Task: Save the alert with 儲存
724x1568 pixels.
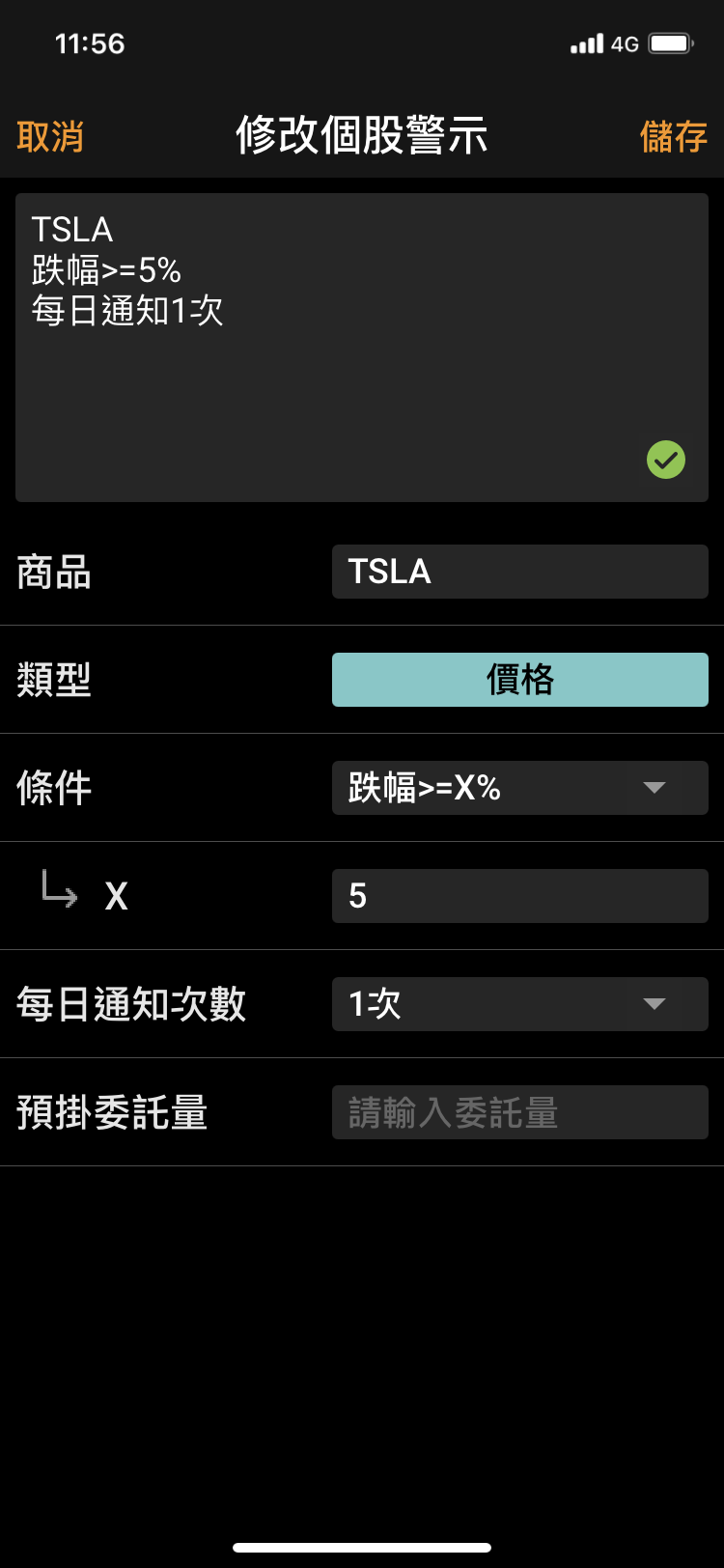Action: click(x=673, y=136)
